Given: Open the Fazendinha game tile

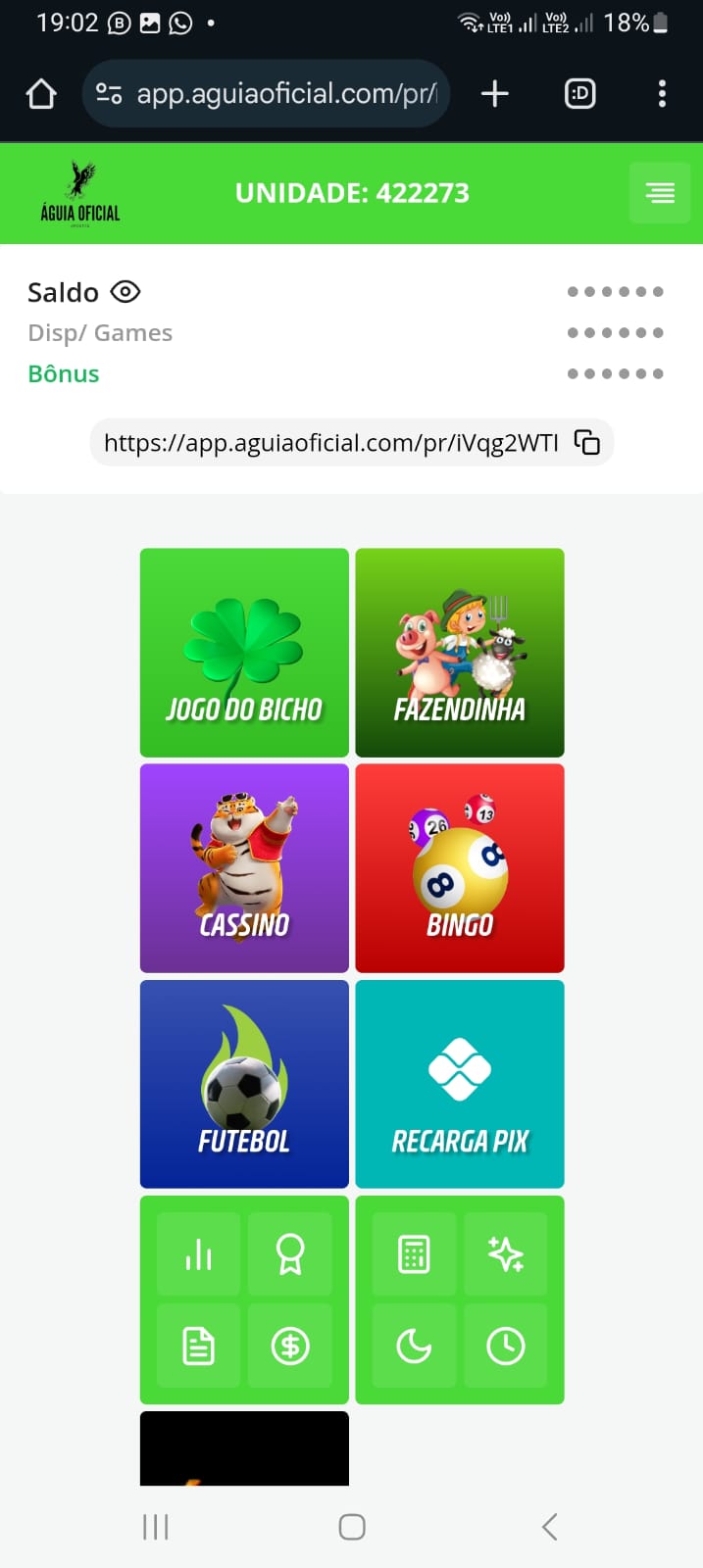Looking at the screenshot, I should tap(459, 653).
